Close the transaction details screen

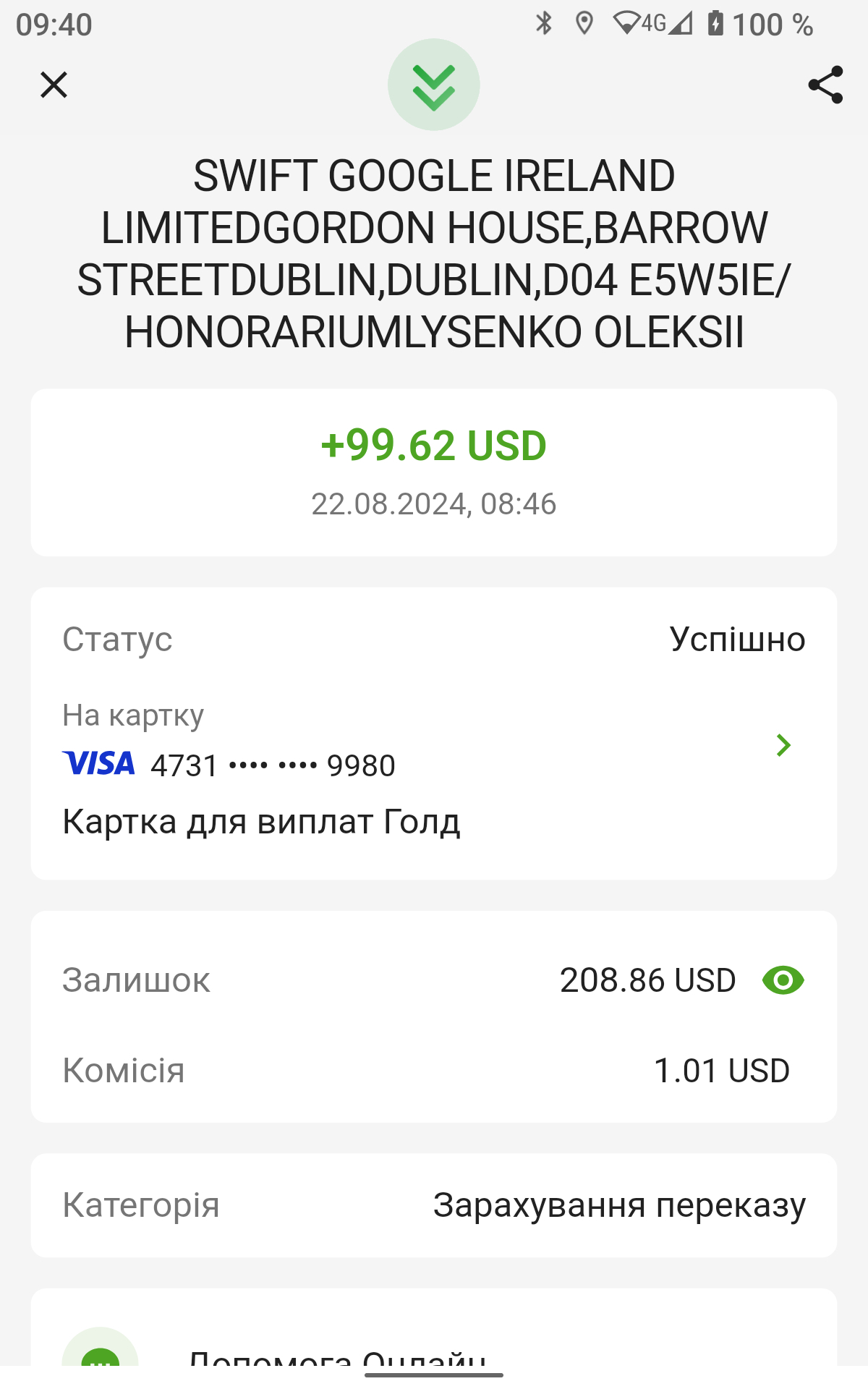54,85
